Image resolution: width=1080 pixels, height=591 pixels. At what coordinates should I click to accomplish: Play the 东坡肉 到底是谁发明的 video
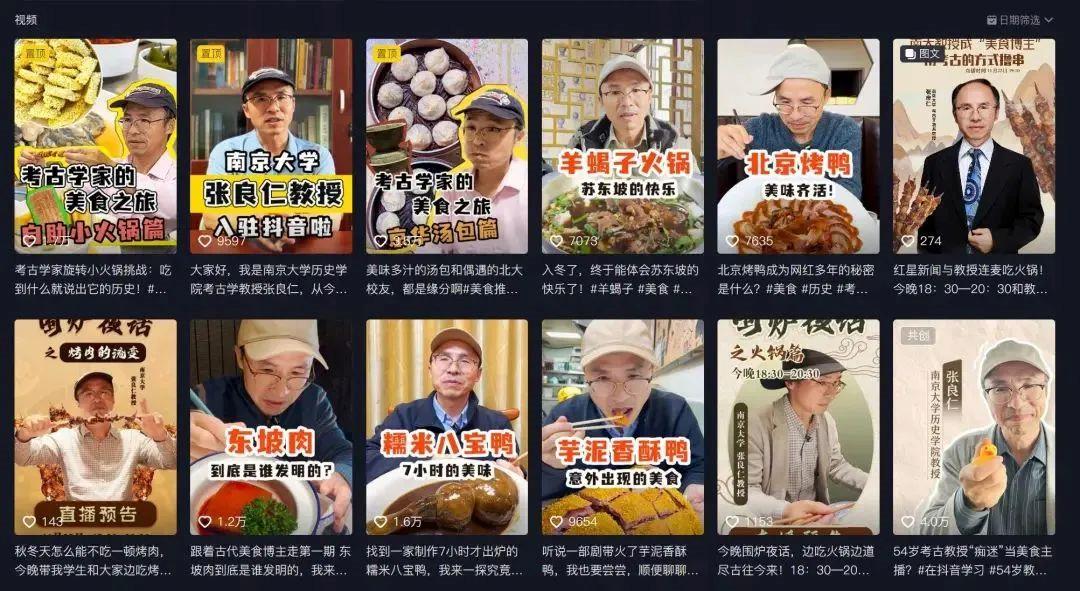tap(271, 427)
